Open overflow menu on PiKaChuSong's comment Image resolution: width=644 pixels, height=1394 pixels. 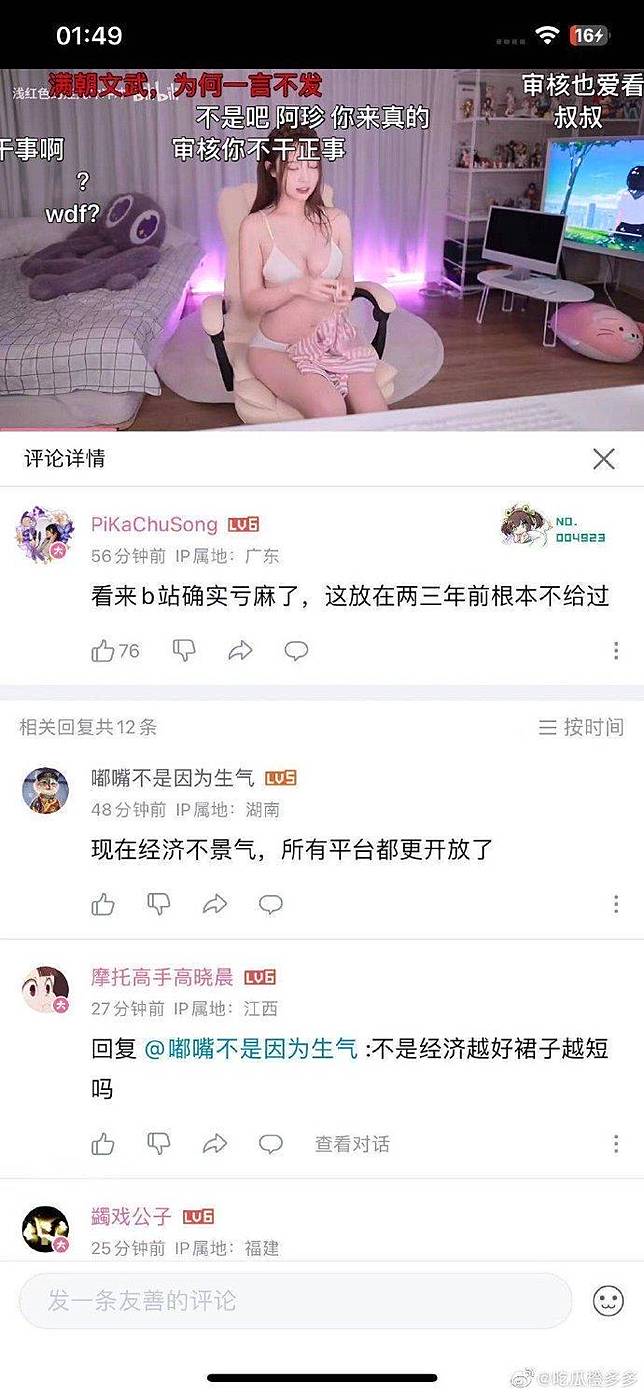tap(616, 651)
